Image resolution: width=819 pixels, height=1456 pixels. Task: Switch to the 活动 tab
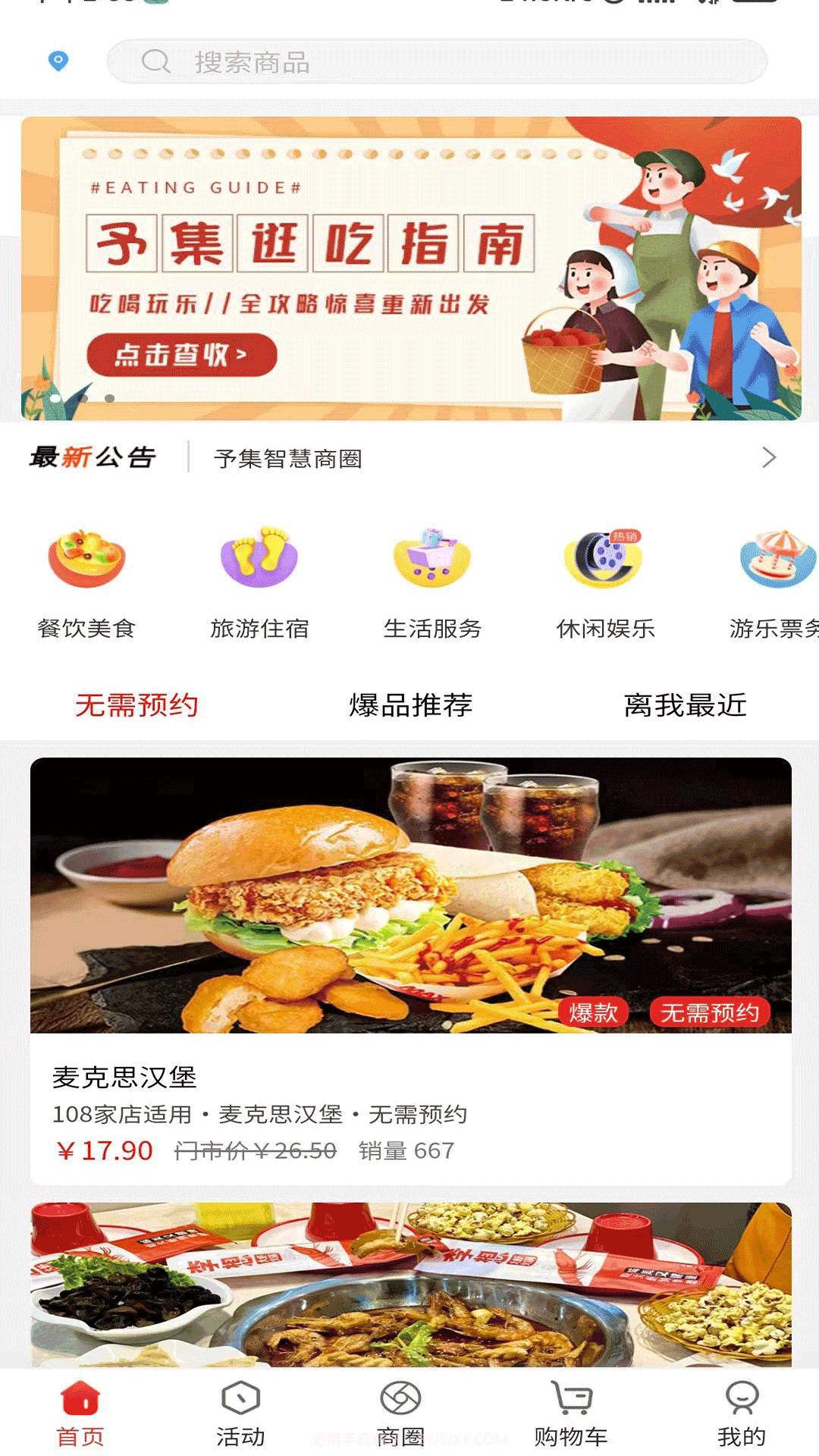pyautogui.click(x=240, y=1407)
